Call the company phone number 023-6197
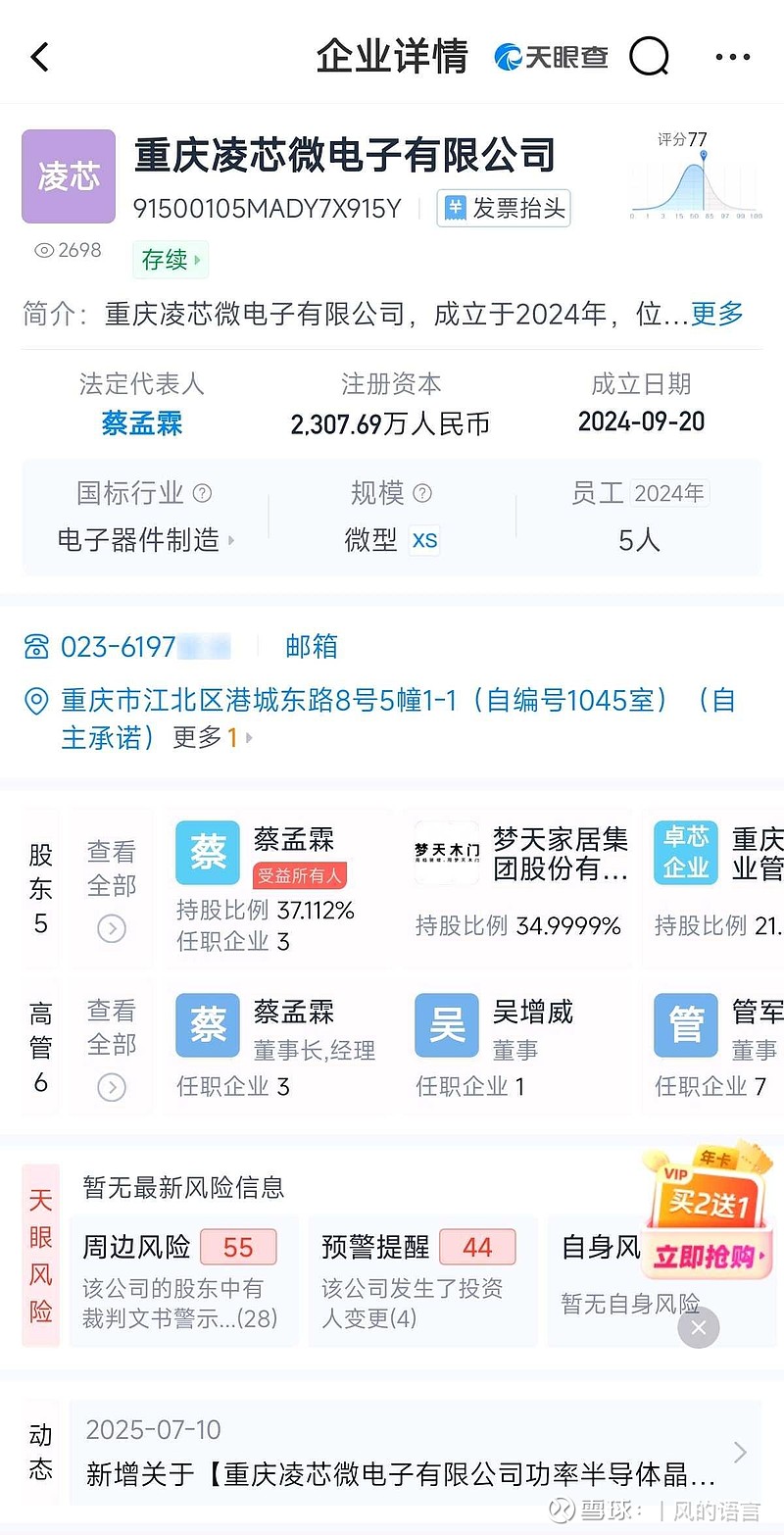This screenshot has height=1535, width=784. [127, 647]
